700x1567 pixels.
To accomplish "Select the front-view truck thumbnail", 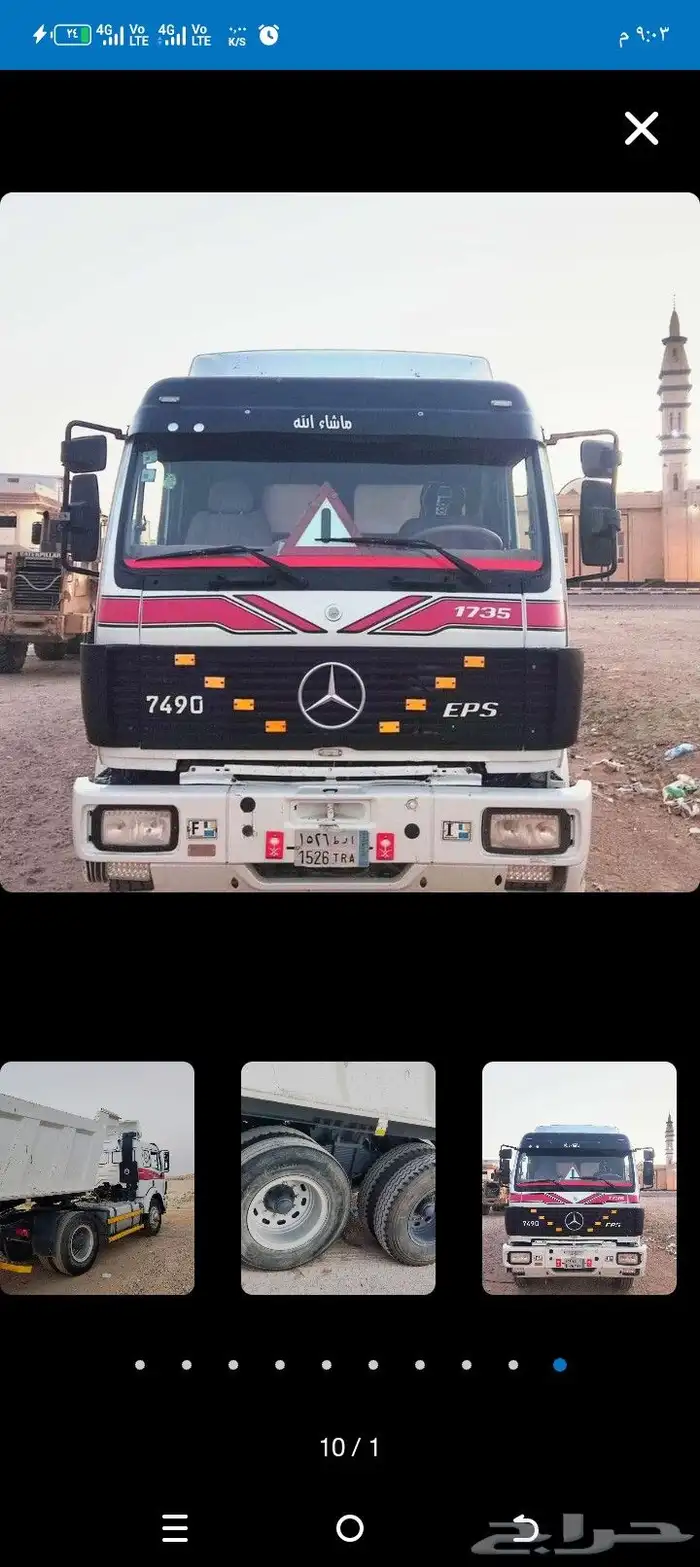I will (x=579, y=1178).
